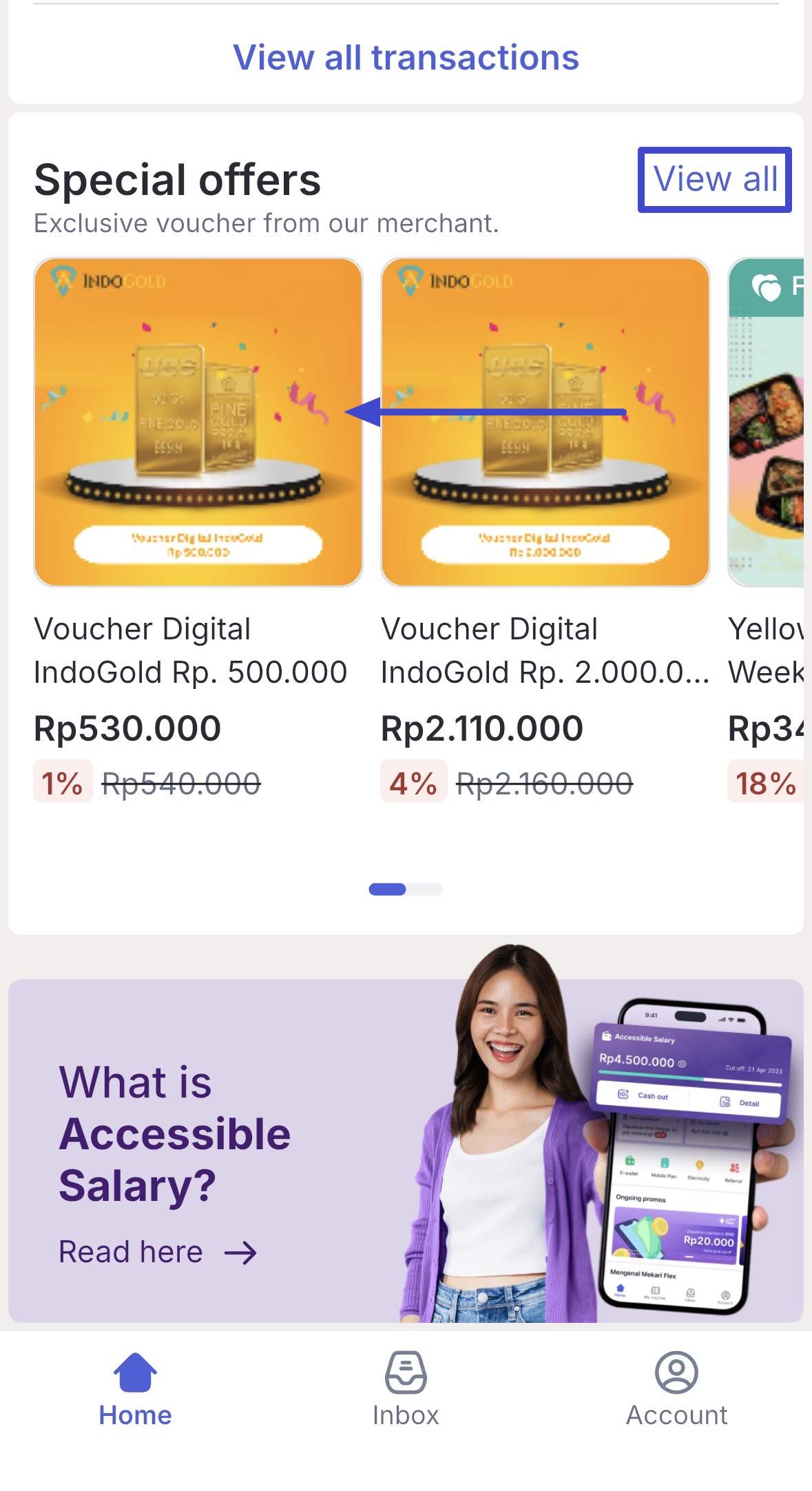View all special offers
The height and width of the screenshot is (1491, 812).
[x=715, y=180]
